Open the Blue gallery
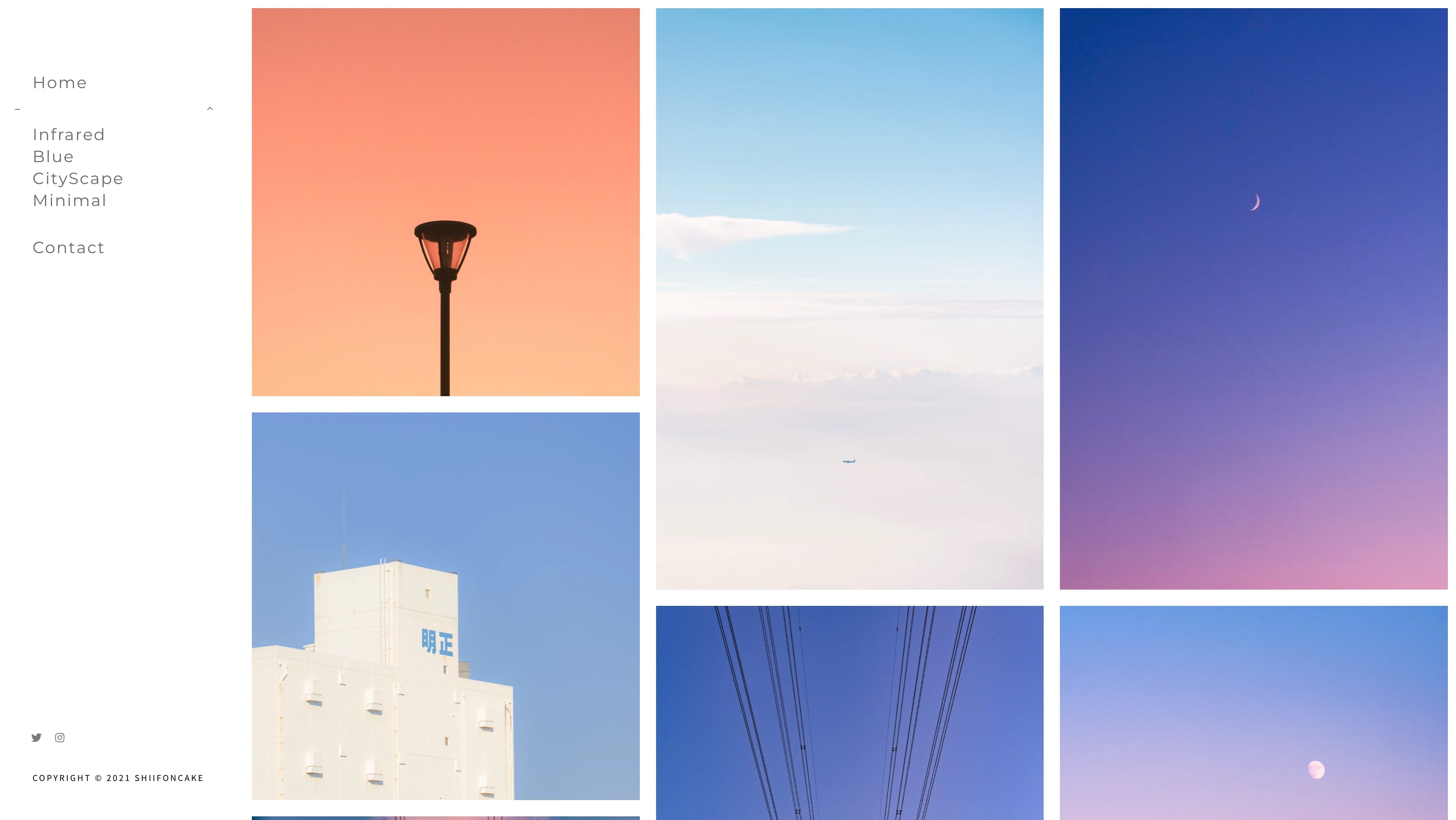Screen dimensions: 1456x820 coord(53,157)
